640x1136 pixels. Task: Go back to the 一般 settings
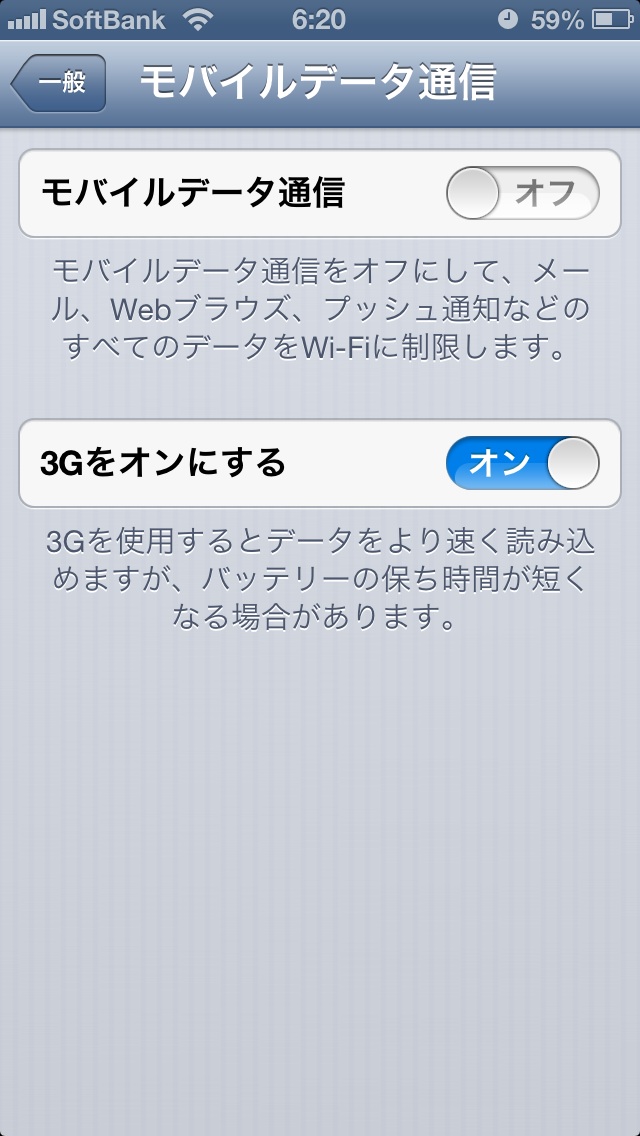click(x=59, y=83)
